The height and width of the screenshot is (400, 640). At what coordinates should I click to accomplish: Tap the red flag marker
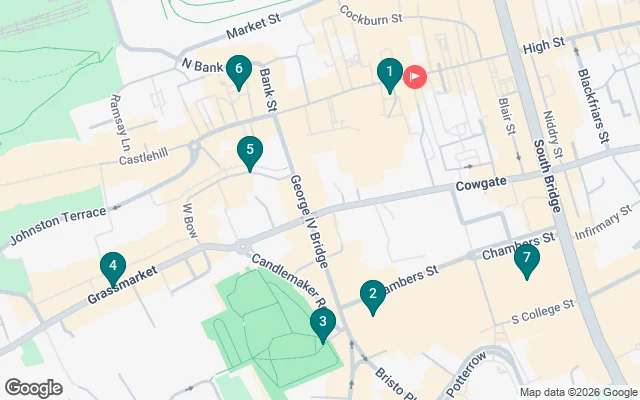[x=414, y=76]
